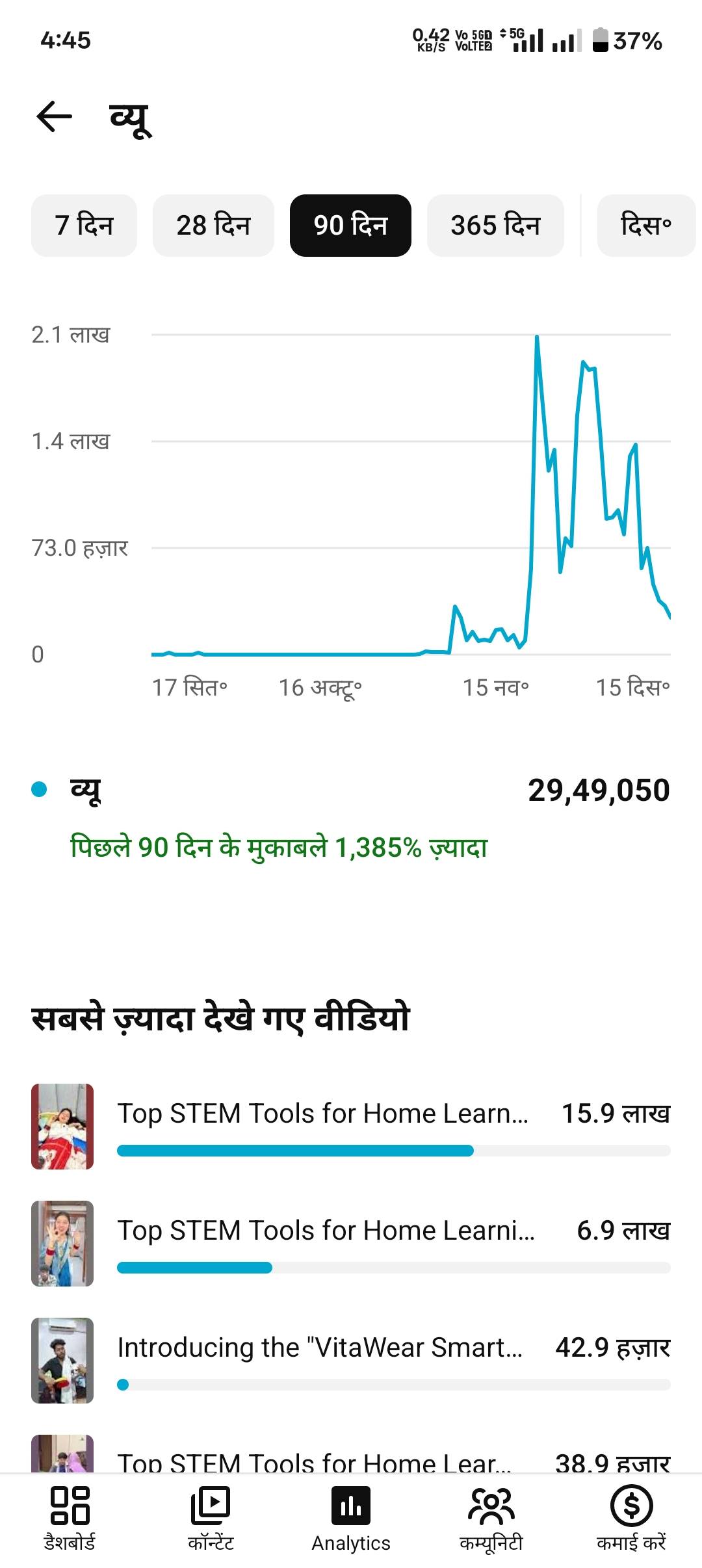Open the video with 15.9 लाख views

click(351, 1126)
